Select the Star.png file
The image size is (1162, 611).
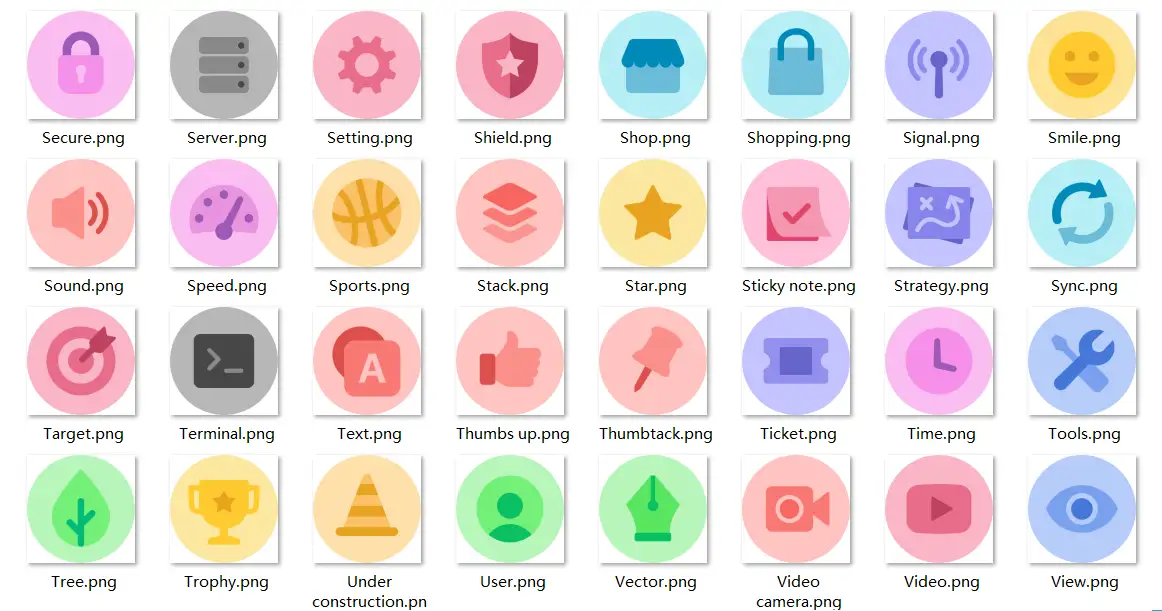point(653,213)
